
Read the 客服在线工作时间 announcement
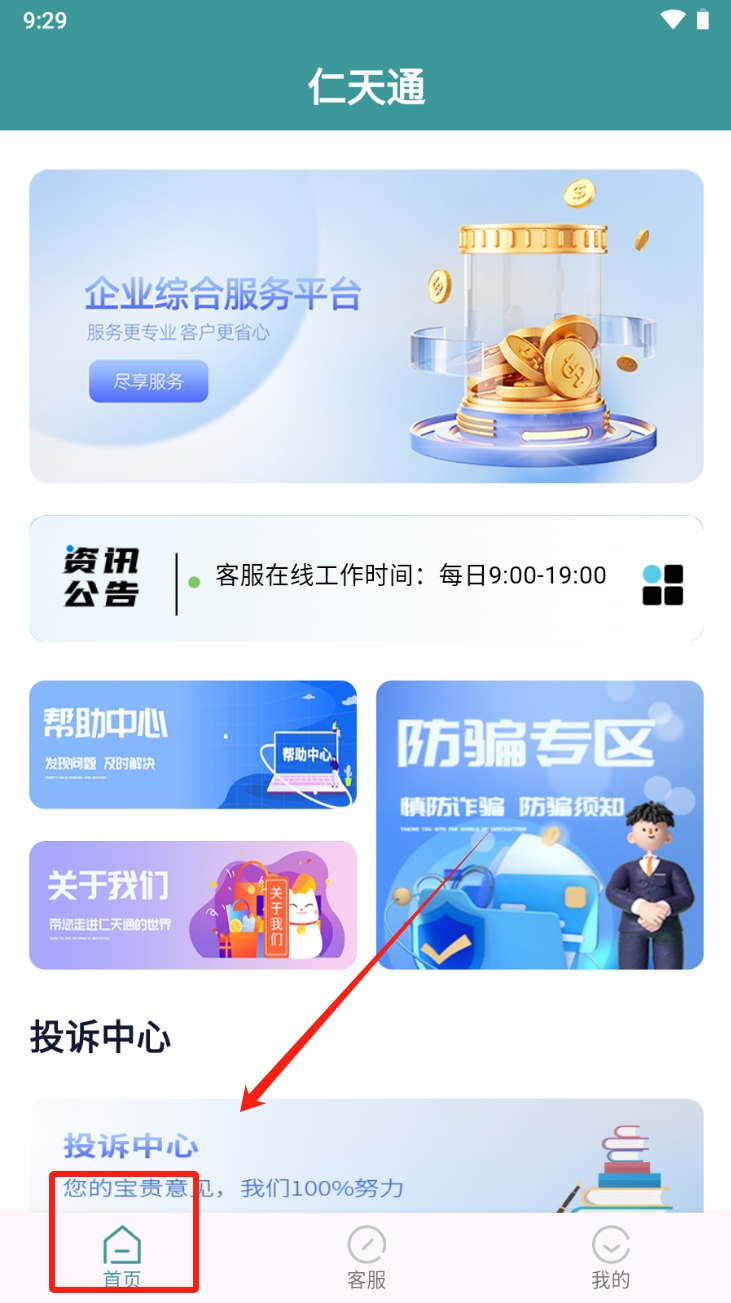pyautogui.click(x=410, y=576)
